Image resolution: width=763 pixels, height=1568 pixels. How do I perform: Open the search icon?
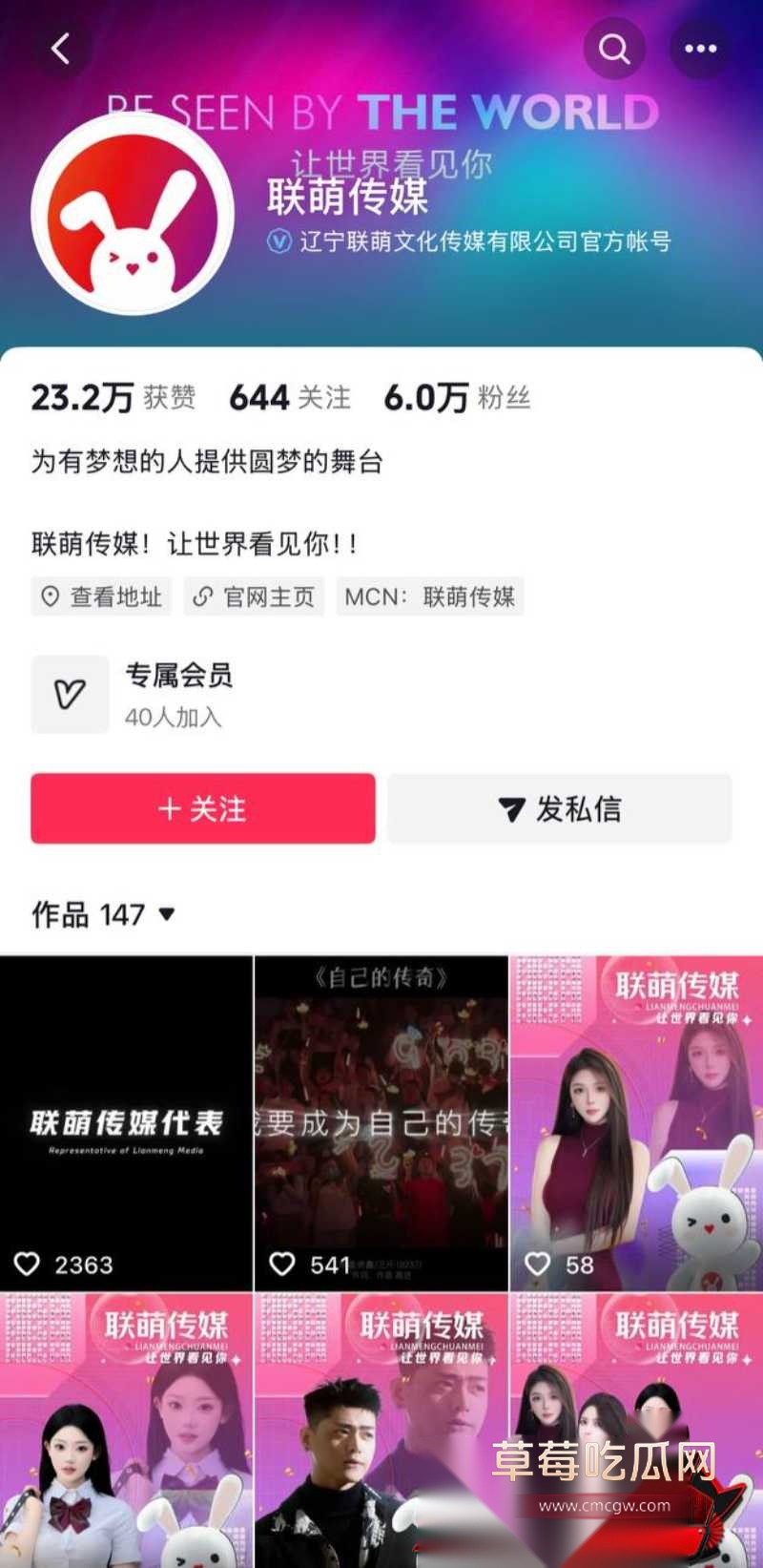(614, 48)
